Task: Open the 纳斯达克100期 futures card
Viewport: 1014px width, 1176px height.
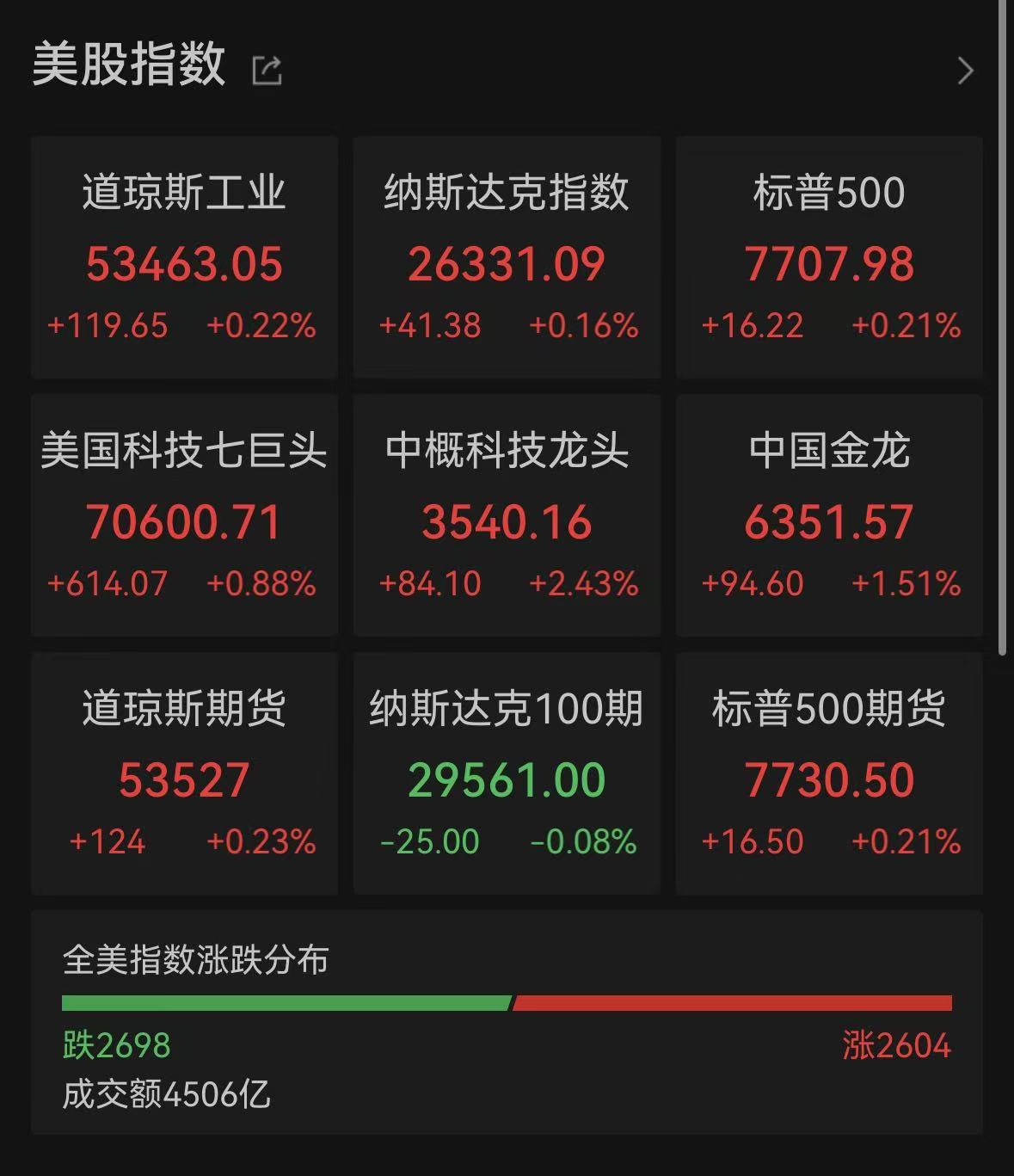Action: [x=507, y=773]
